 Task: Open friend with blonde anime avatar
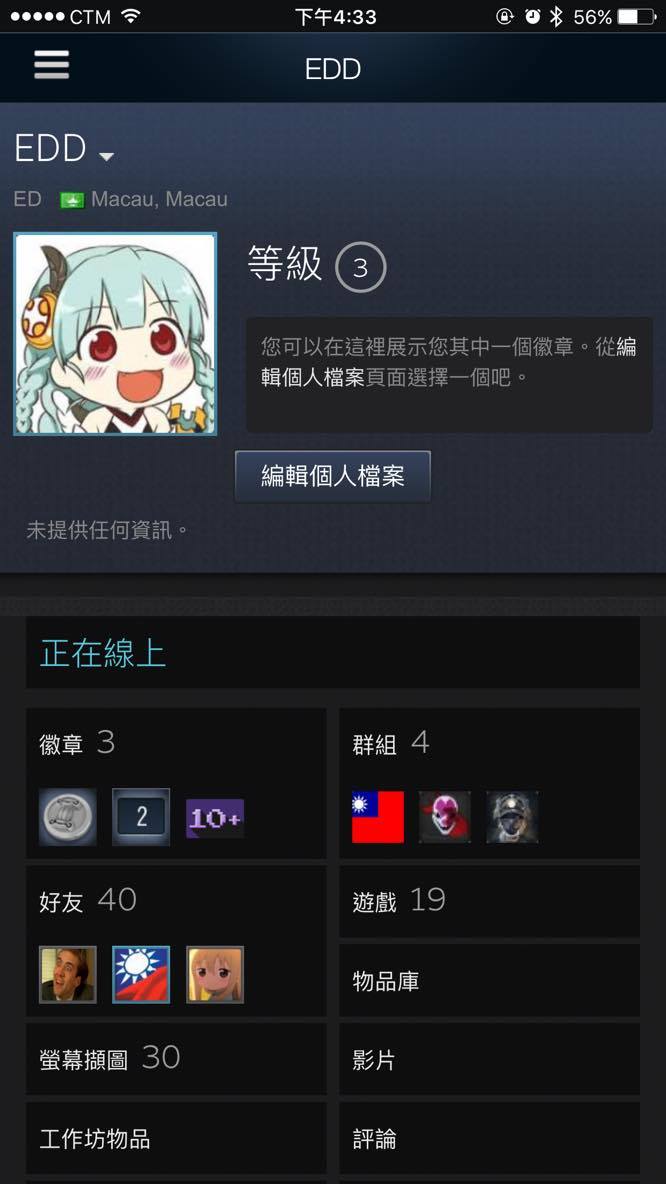(215, 974)
